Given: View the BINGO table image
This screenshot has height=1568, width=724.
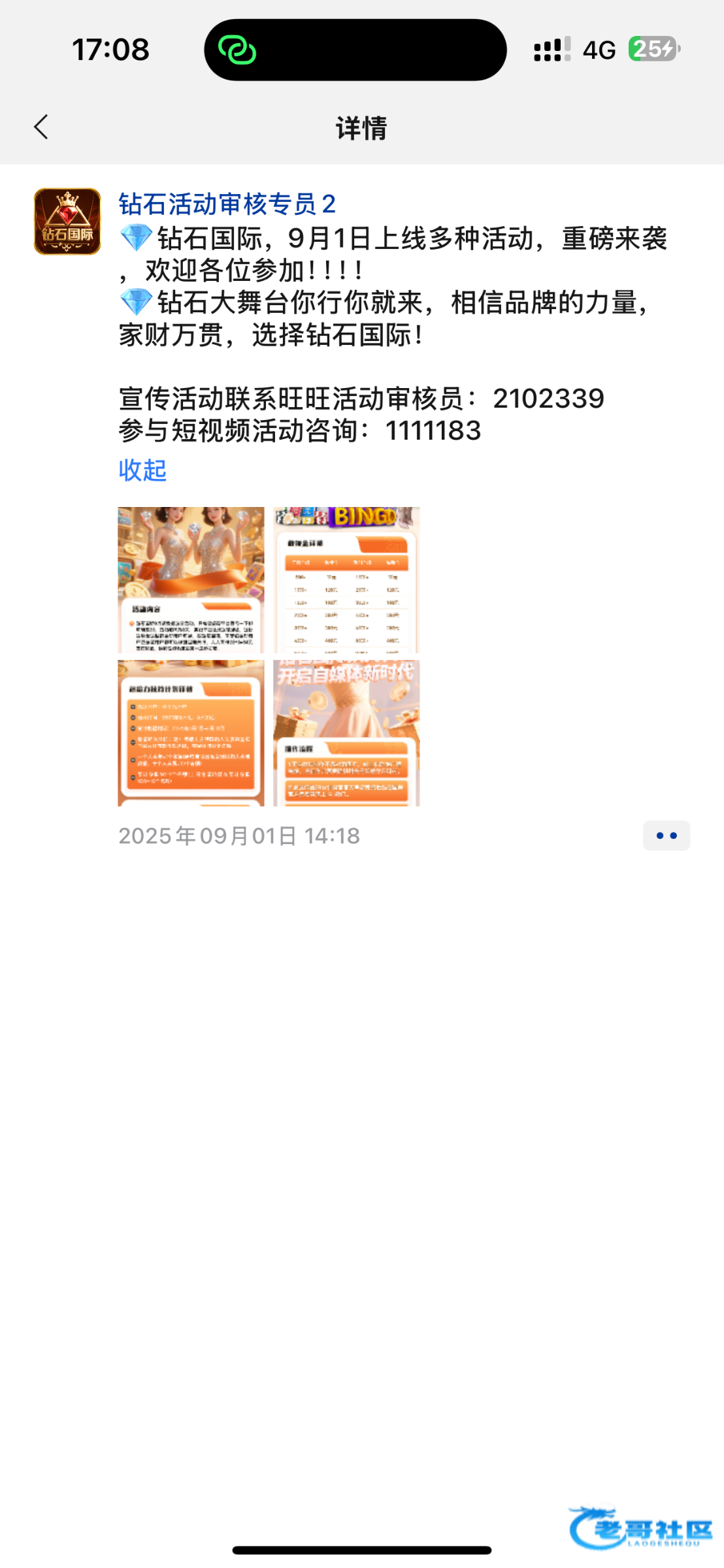Looking at the screenshot, I should (346, 580).
